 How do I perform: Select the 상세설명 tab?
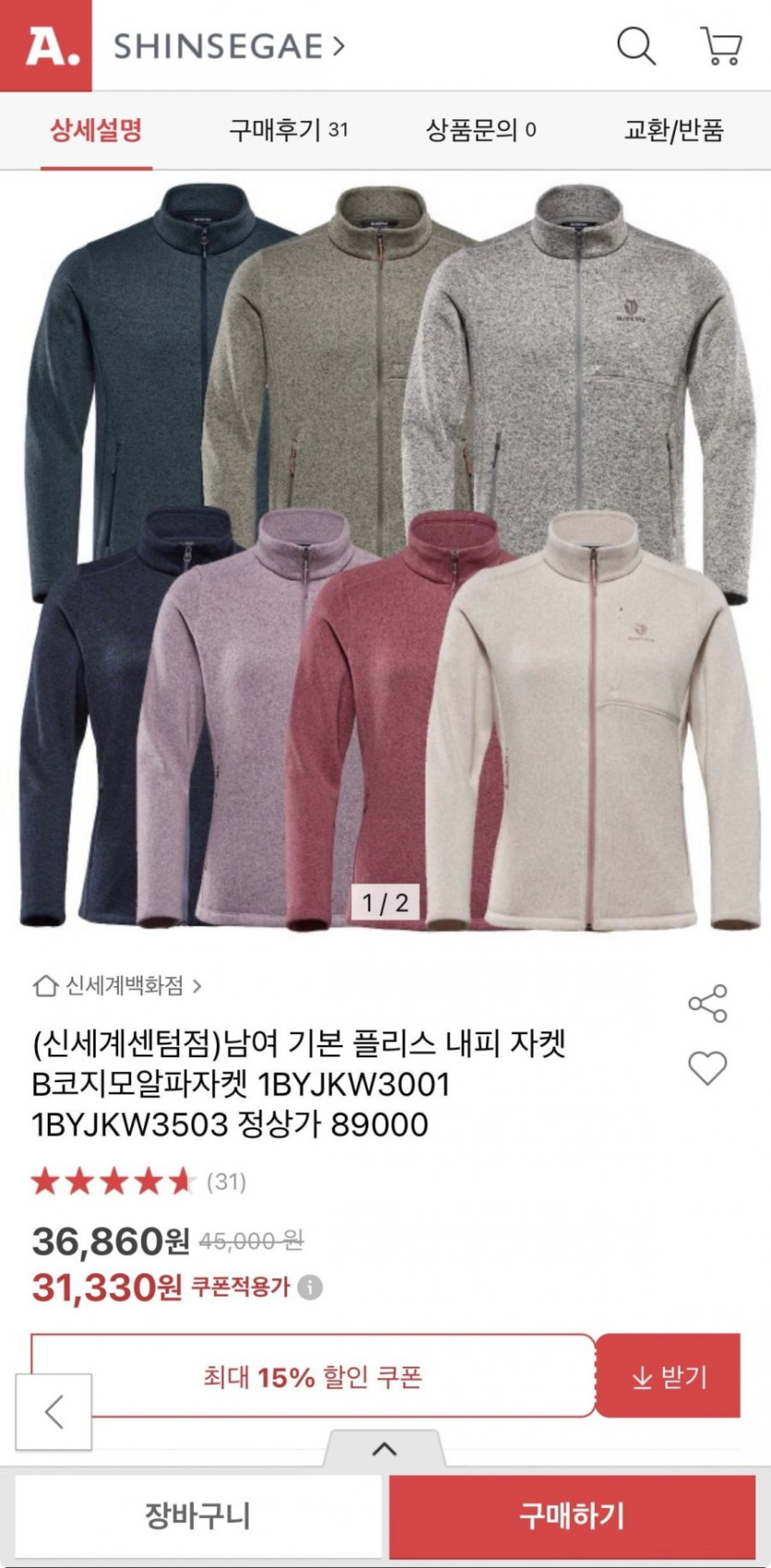click(96, 130)
